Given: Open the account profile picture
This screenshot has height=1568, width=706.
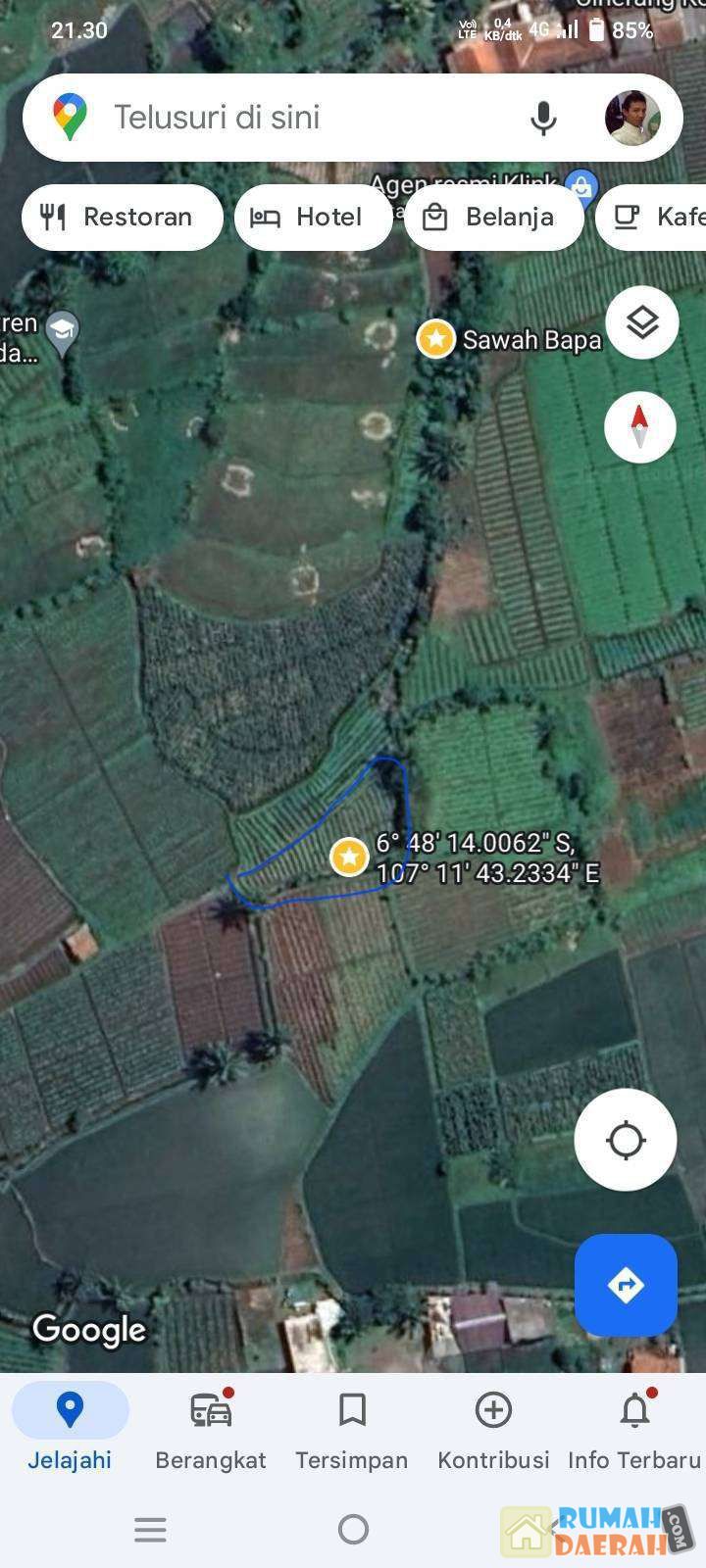Looking at the screenshot, I should click(x=632, y=118).
